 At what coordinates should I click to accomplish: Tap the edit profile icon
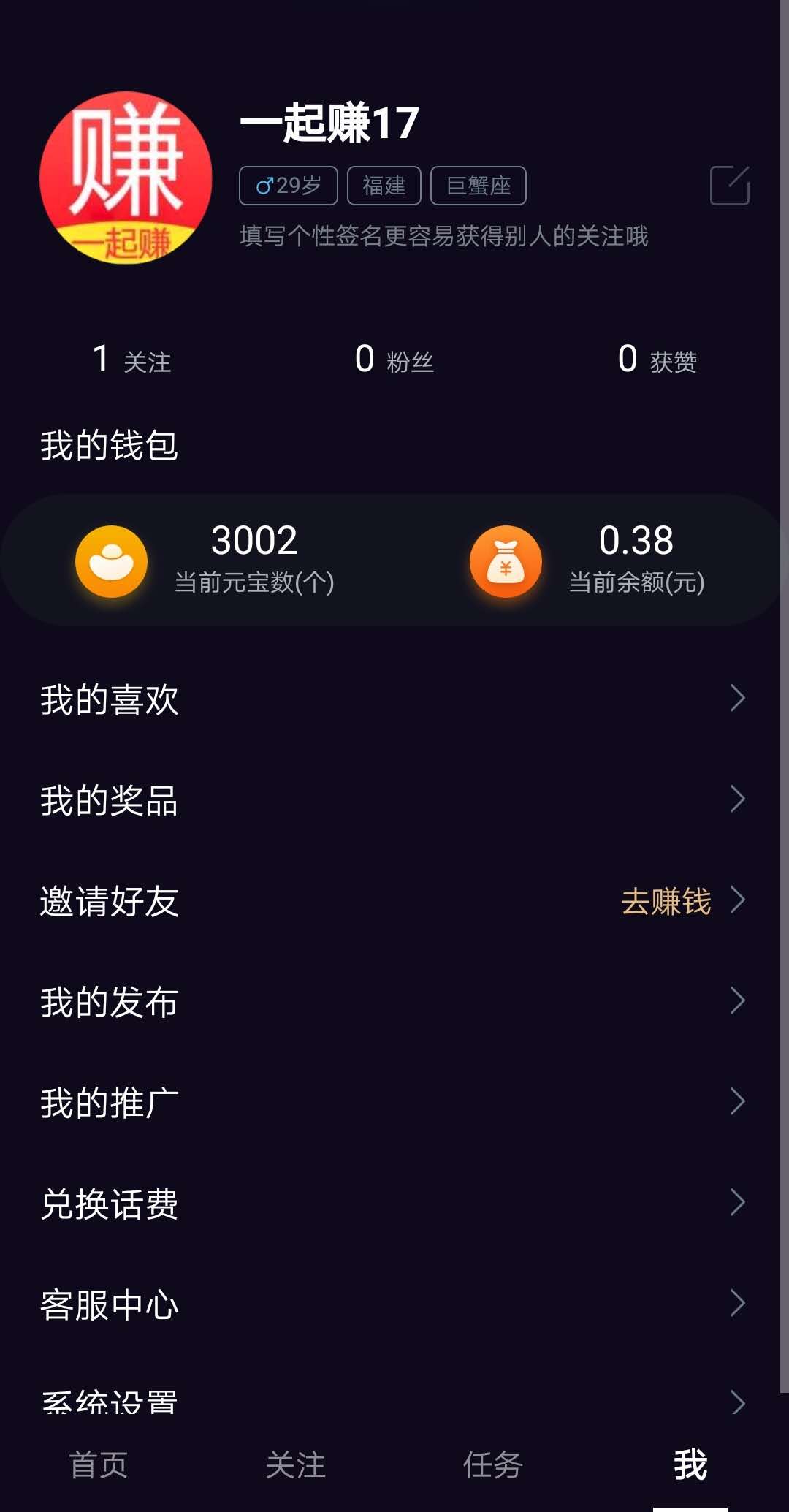[729, 186]
